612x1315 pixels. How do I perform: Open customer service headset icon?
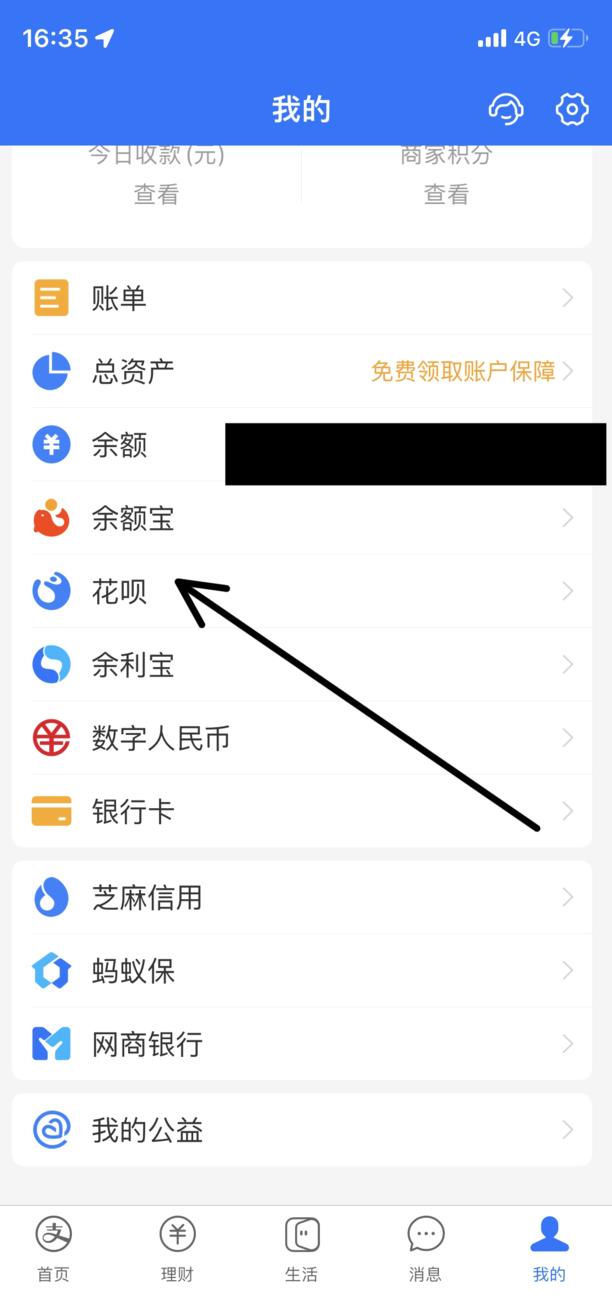point(506,109)
